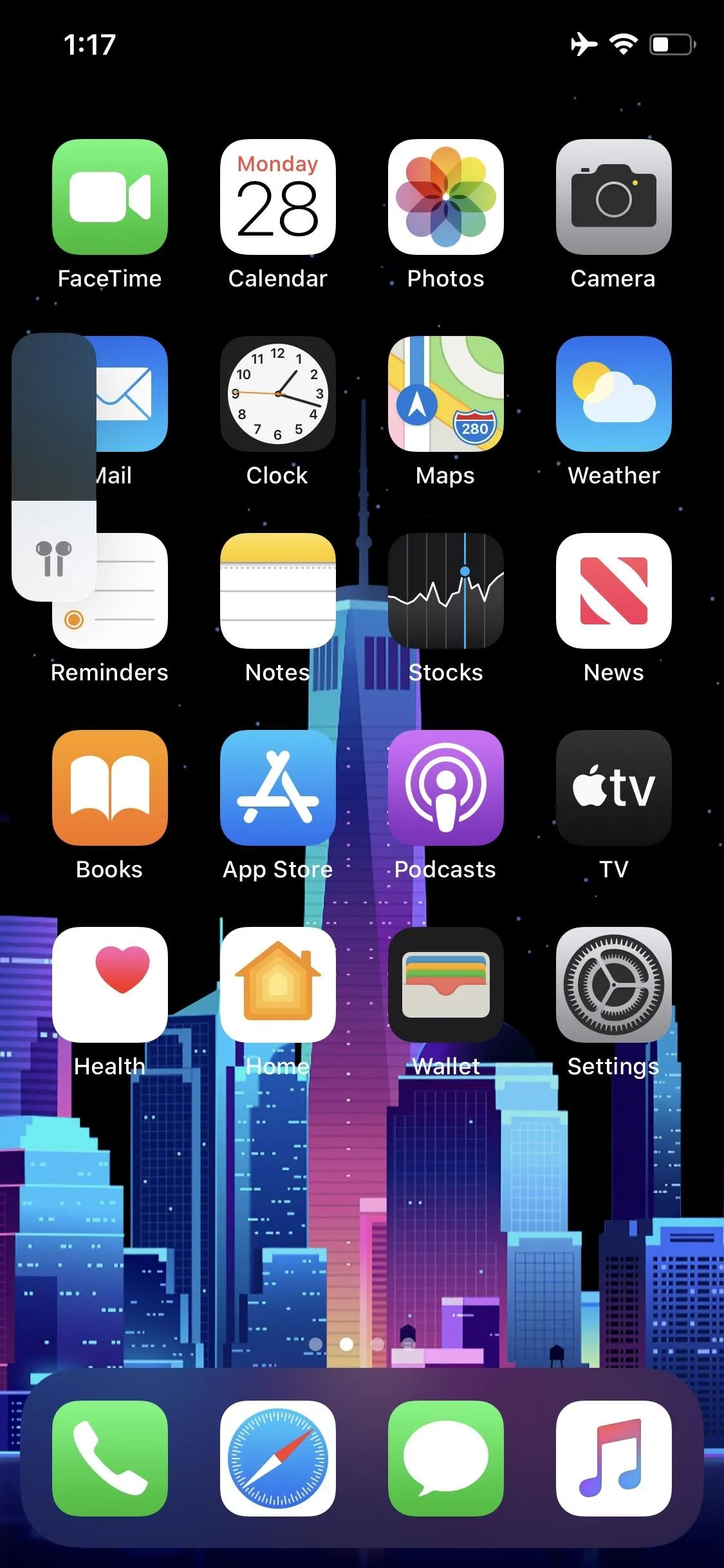
Task: Launch the Stocks app
Action: pyautogui.click(x=446, y=591)
